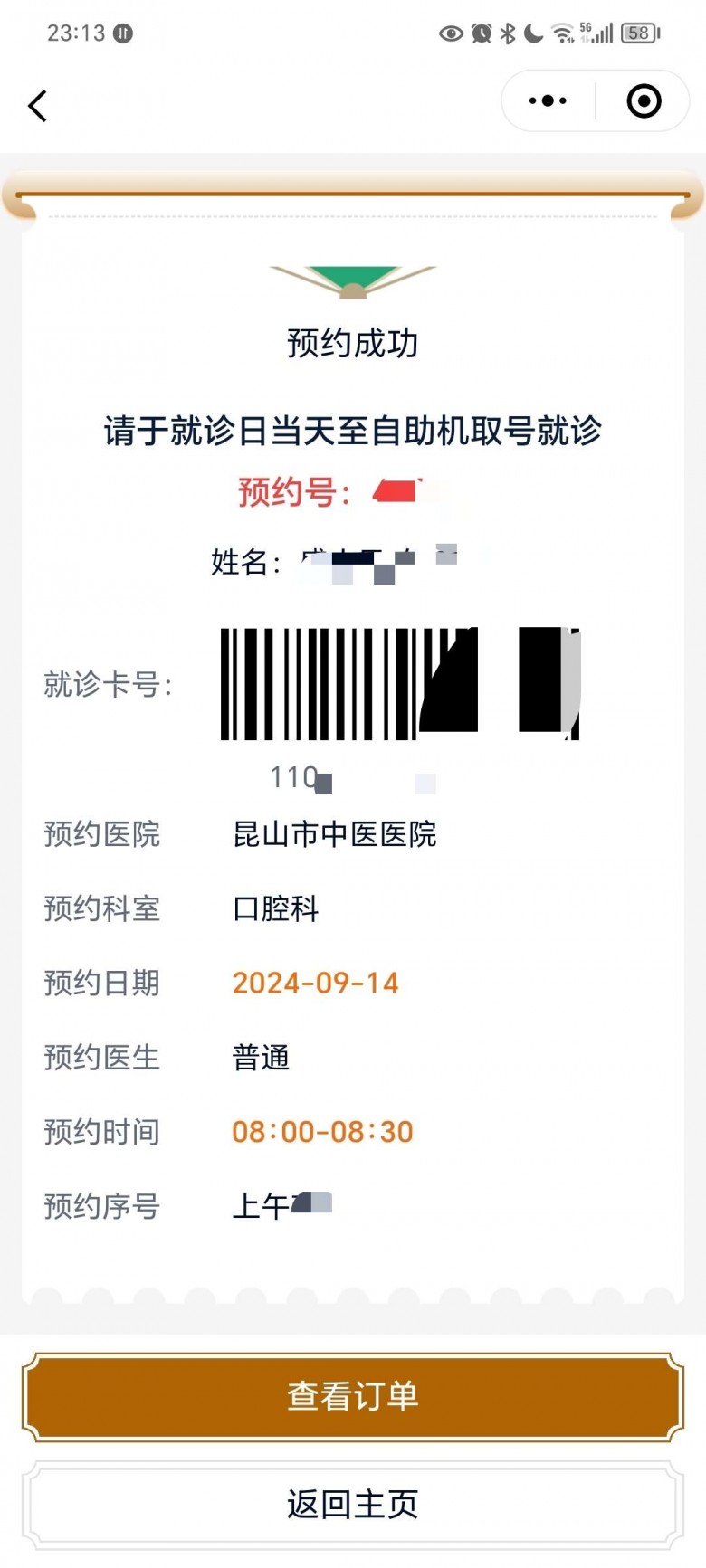The width and height of the screenshot is (706, 1568).
Task: Close the mini program via the circle icon
Action: point(644,101)
